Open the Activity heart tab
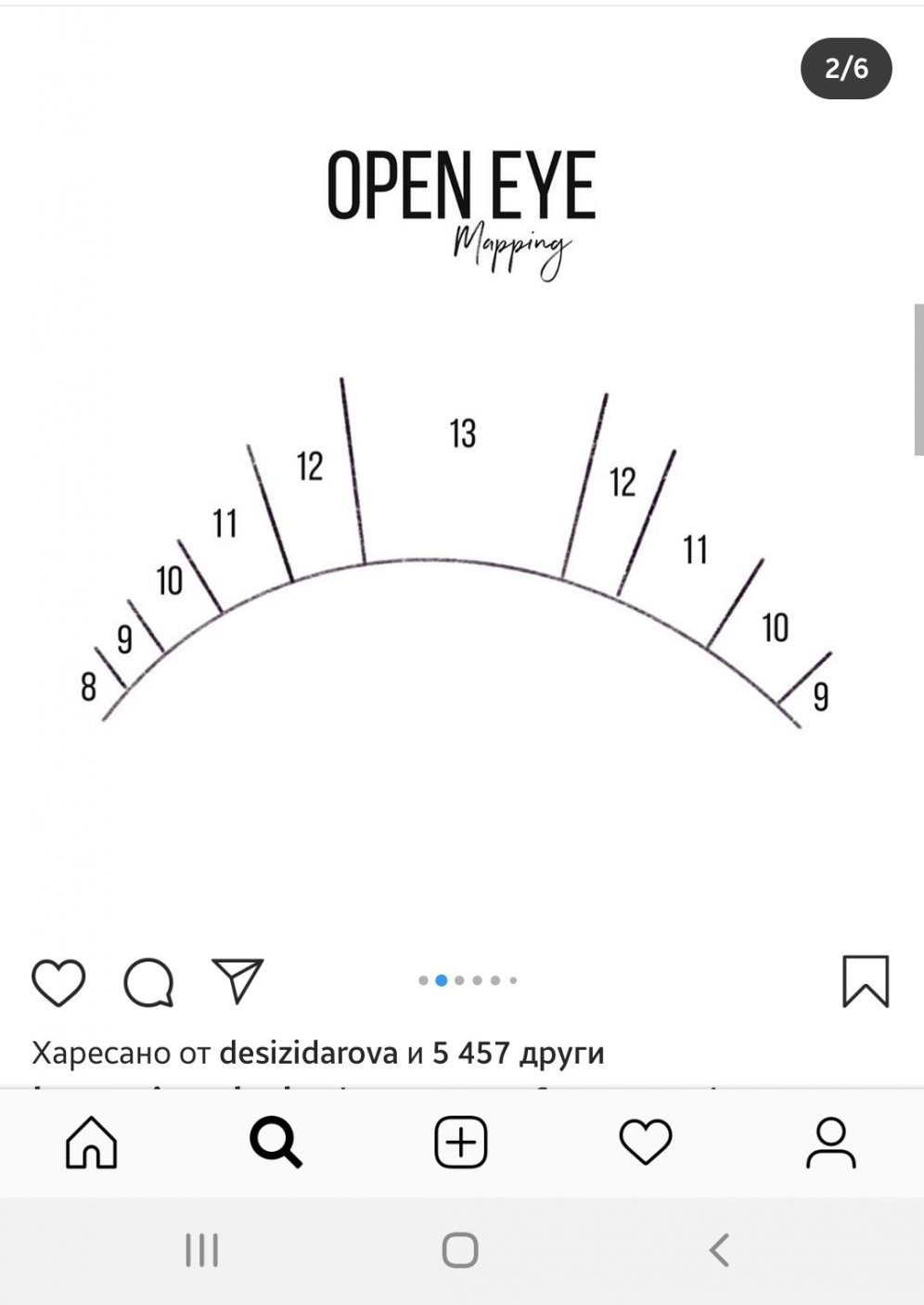 646,1142
